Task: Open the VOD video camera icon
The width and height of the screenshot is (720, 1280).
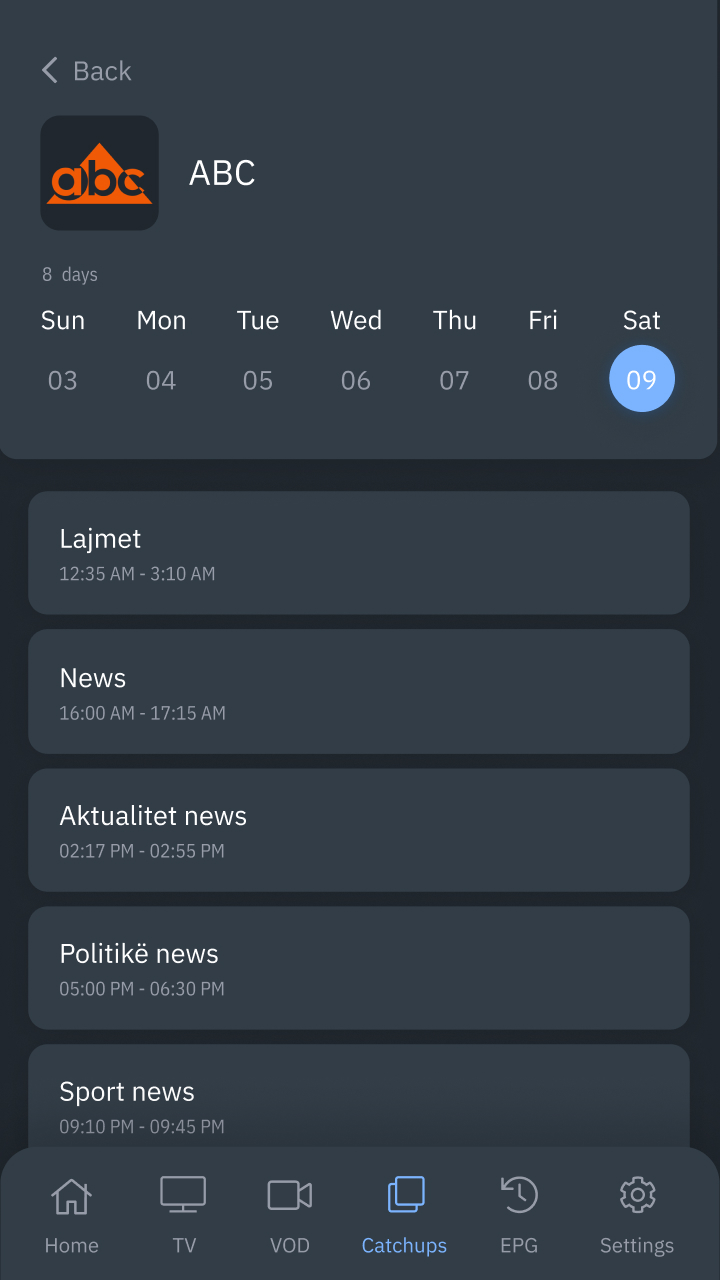Action: click(x=289, y=1210)
